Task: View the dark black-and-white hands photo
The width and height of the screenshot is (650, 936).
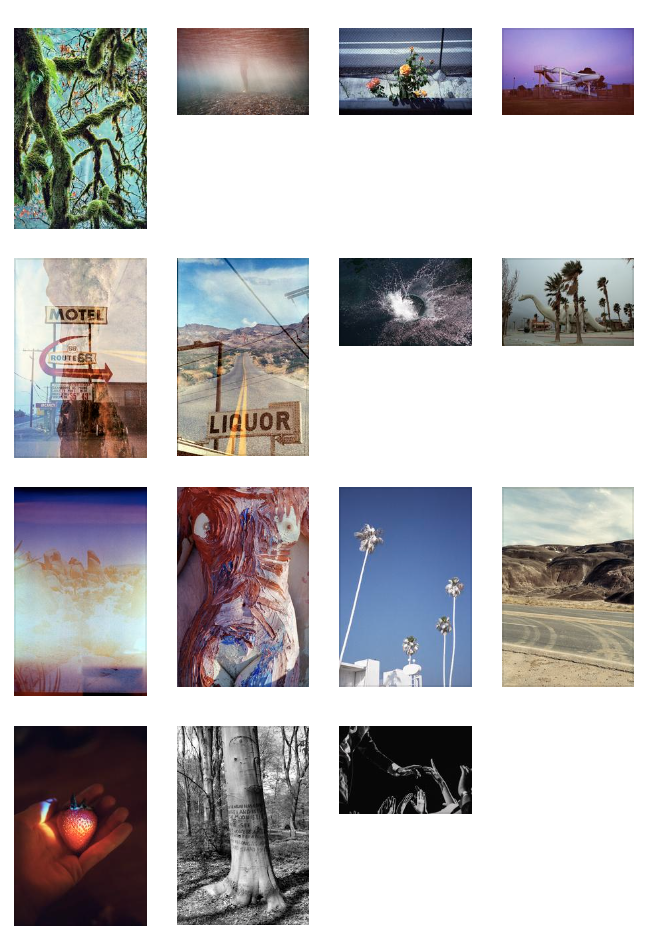Action: coord(405,770)
